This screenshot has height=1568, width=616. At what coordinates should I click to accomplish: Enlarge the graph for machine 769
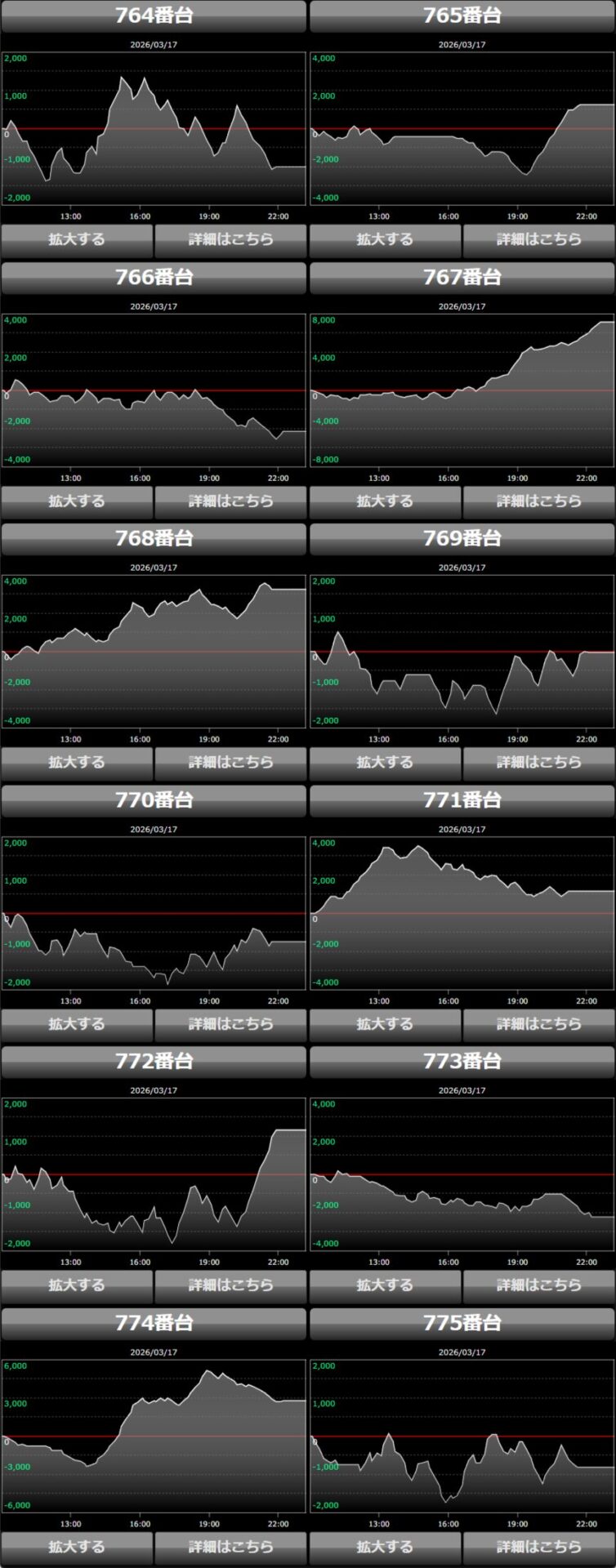click(x=385, y=762)
